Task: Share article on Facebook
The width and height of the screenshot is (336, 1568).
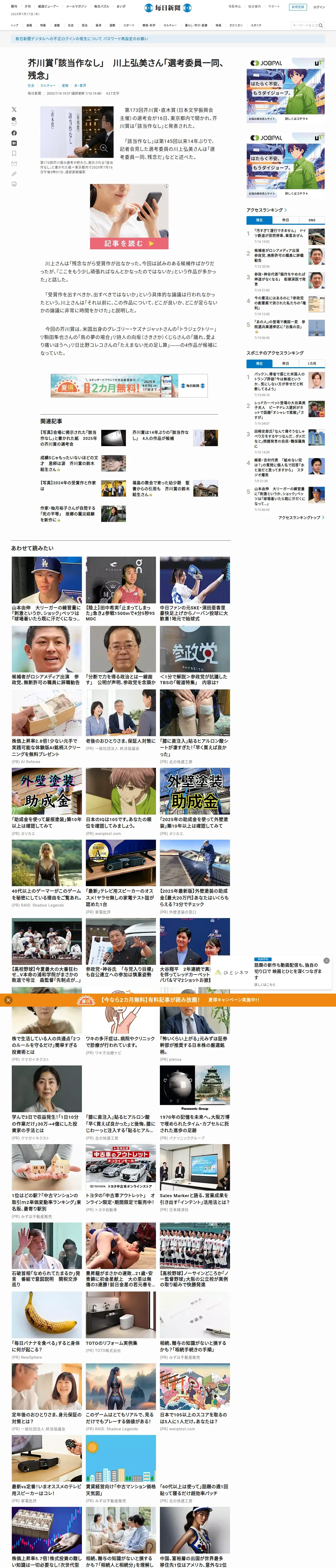Action: pos(14,133)
